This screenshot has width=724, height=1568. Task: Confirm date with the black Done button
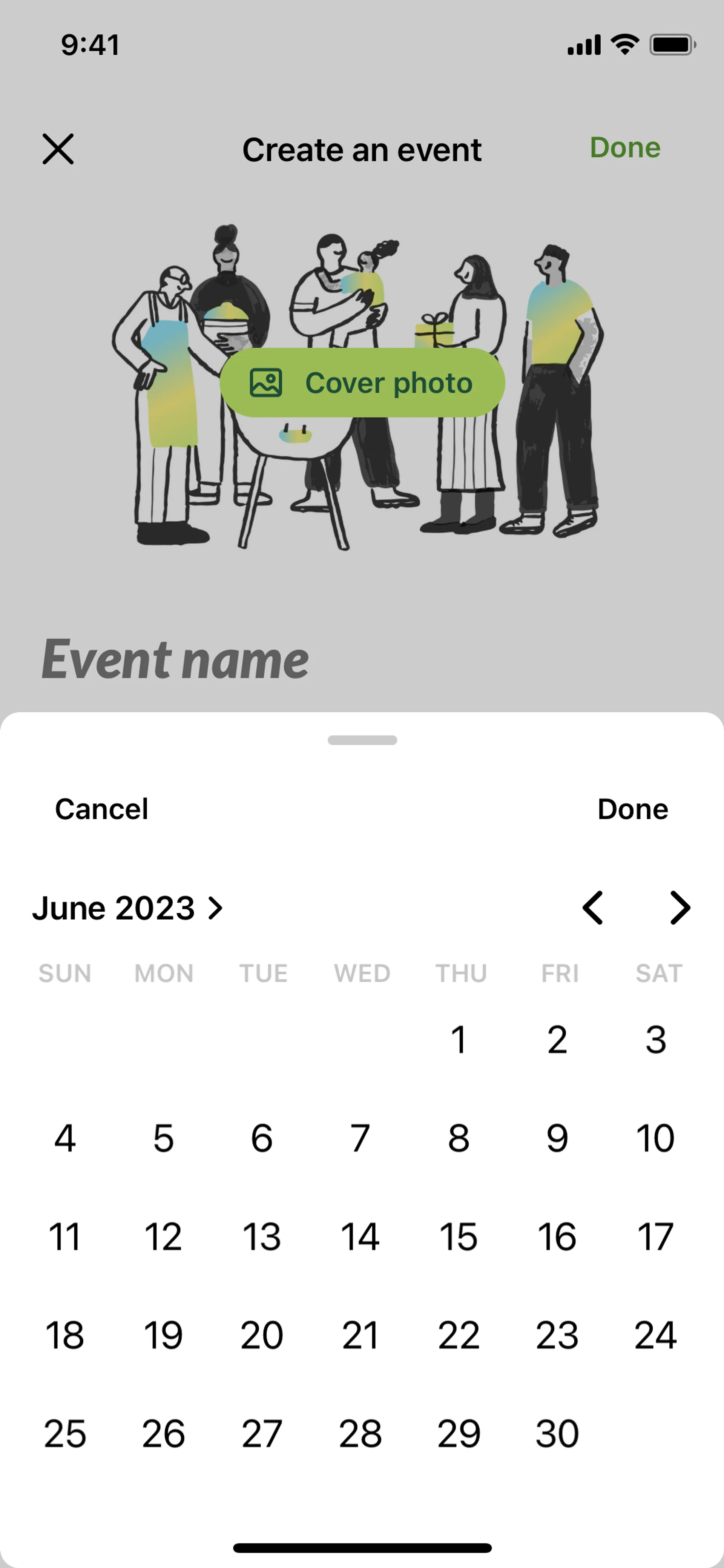[x=633, y=809]
